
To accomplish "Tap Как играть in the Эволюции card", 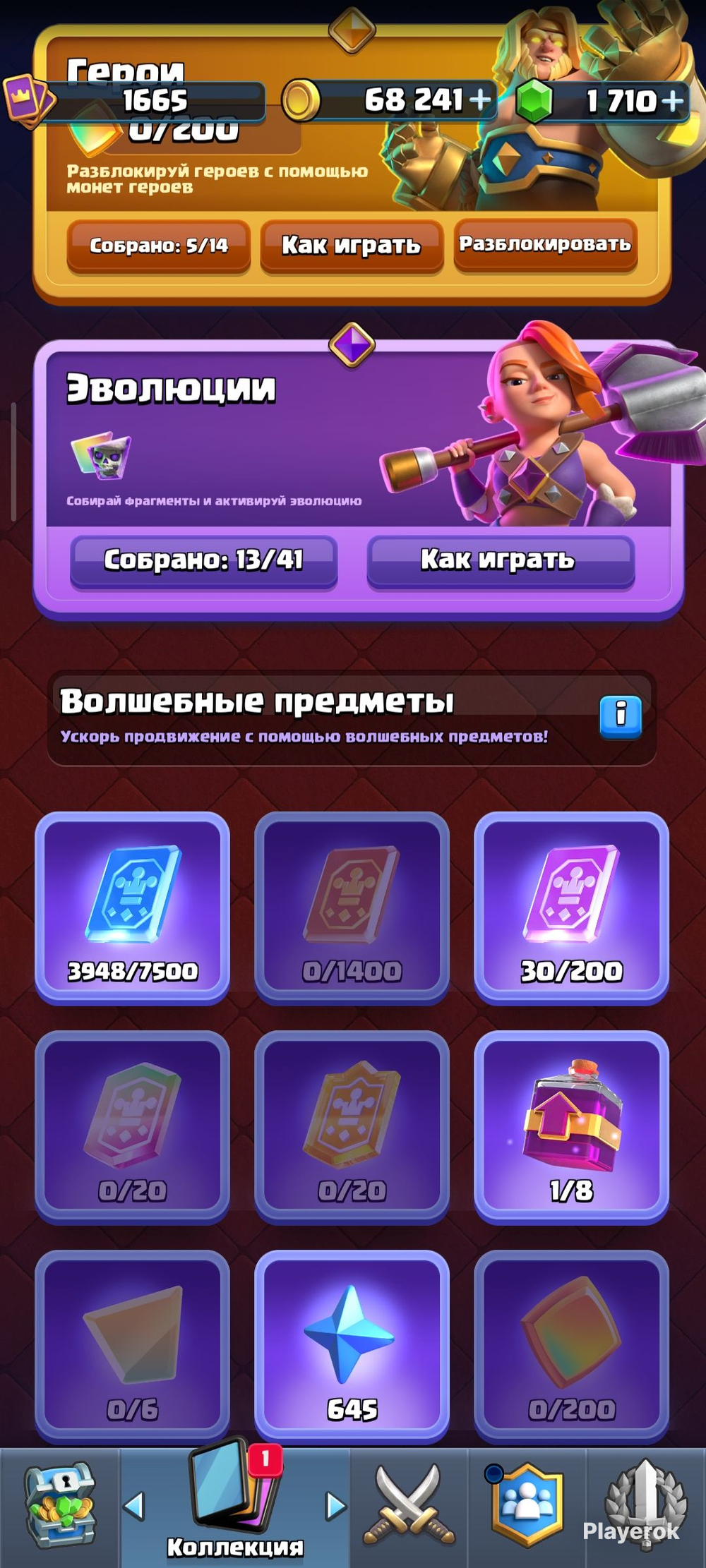I will [501, 560].
